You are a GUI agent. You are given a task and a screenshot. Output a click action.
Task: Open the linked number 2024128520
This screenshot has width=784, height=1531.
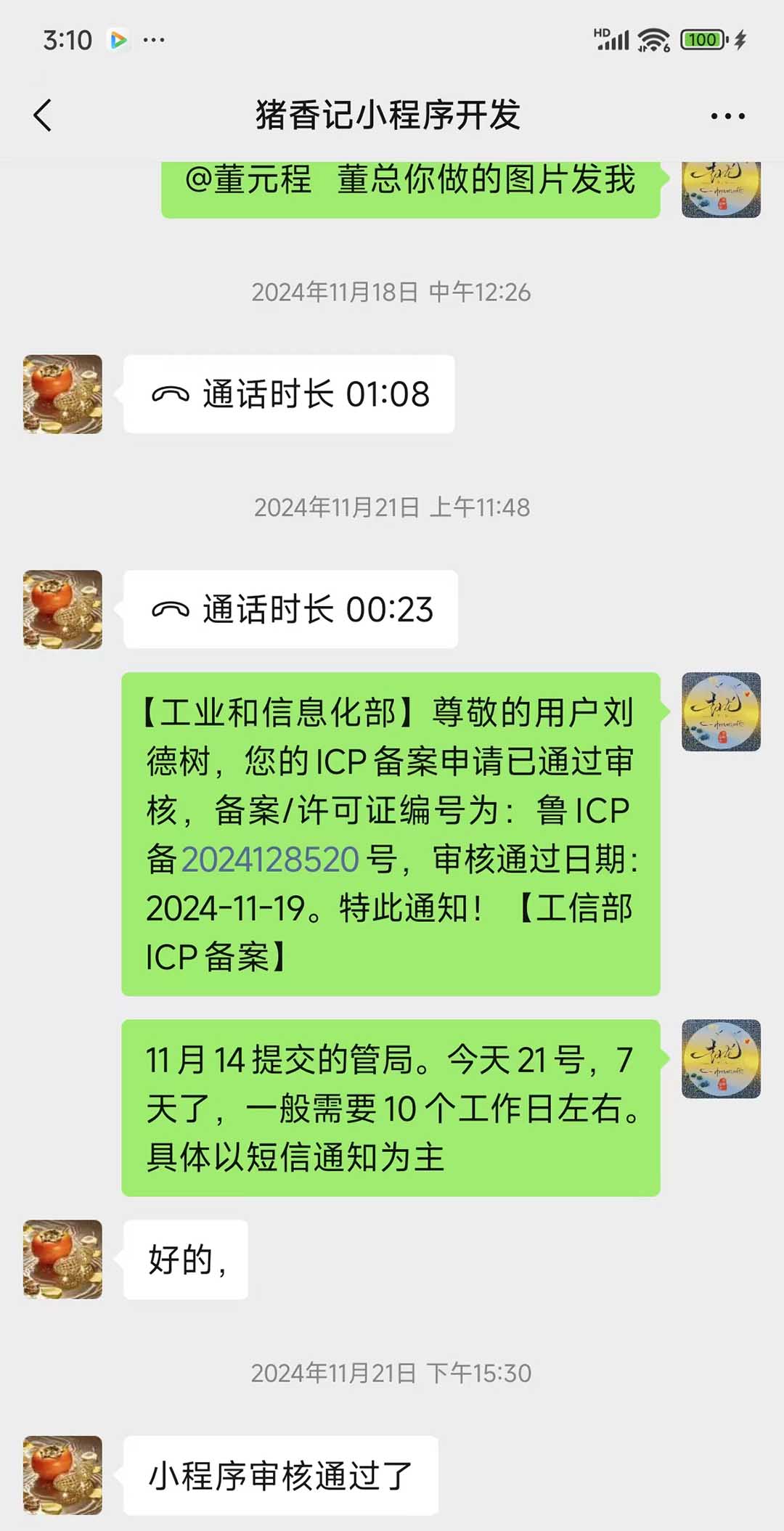coord(270,860)
